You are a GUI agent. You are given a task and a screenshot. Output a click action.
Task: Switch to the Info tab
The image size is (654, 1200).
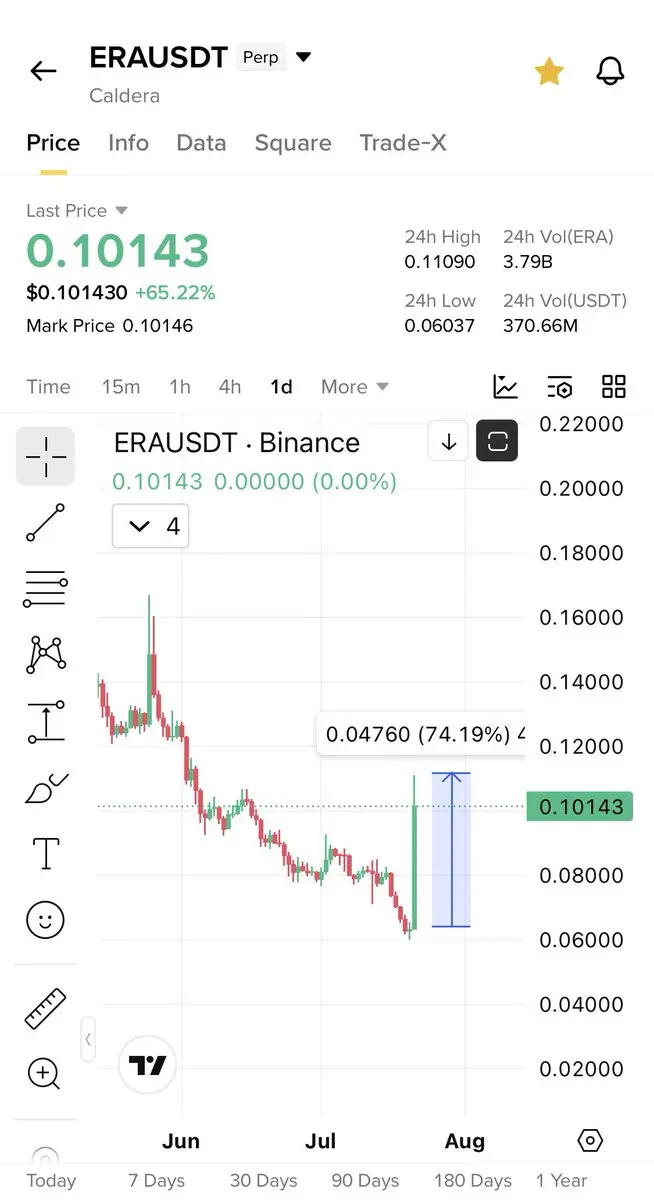point(128,143)
